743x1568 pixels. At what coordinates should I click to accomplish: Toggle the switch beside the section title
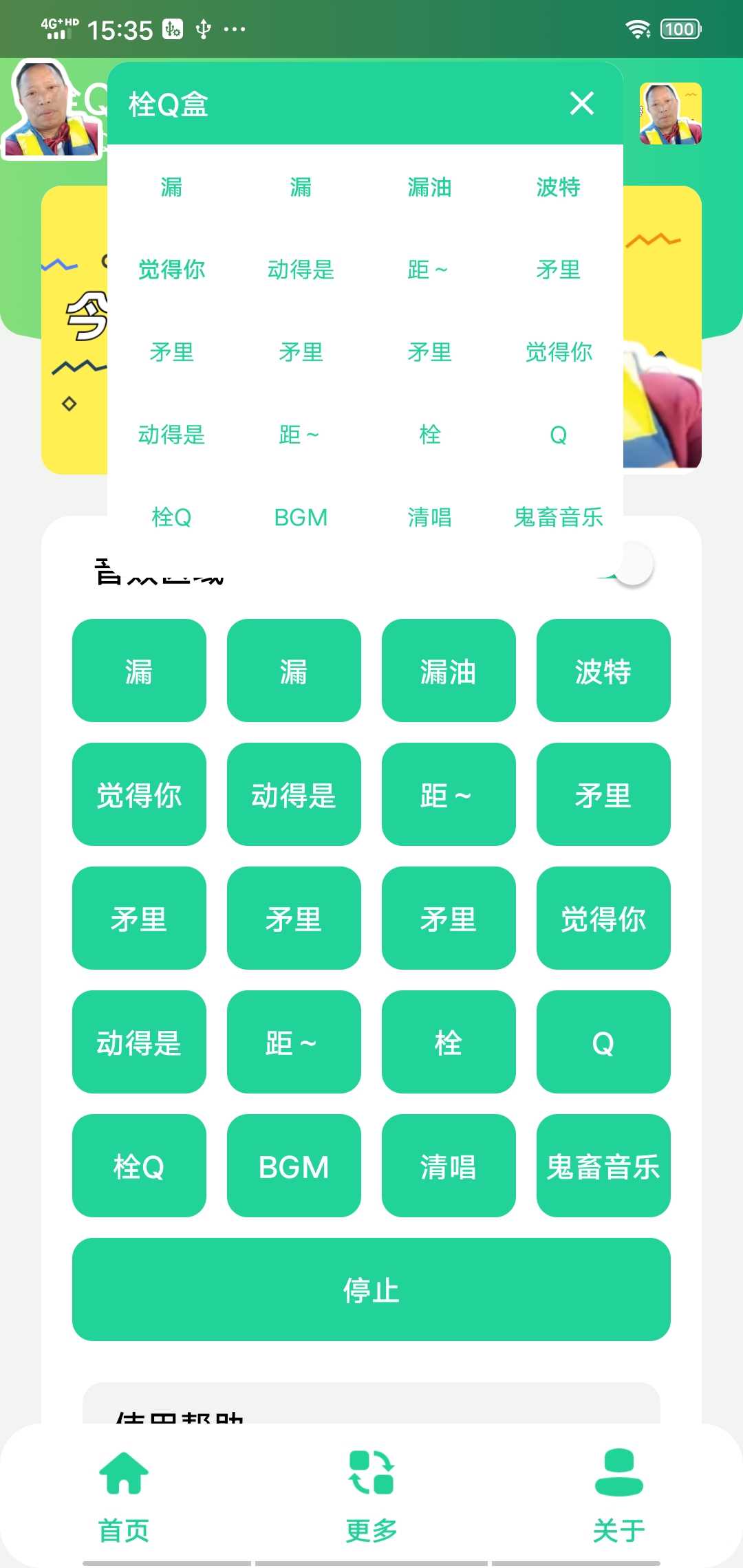click(627, 564)
